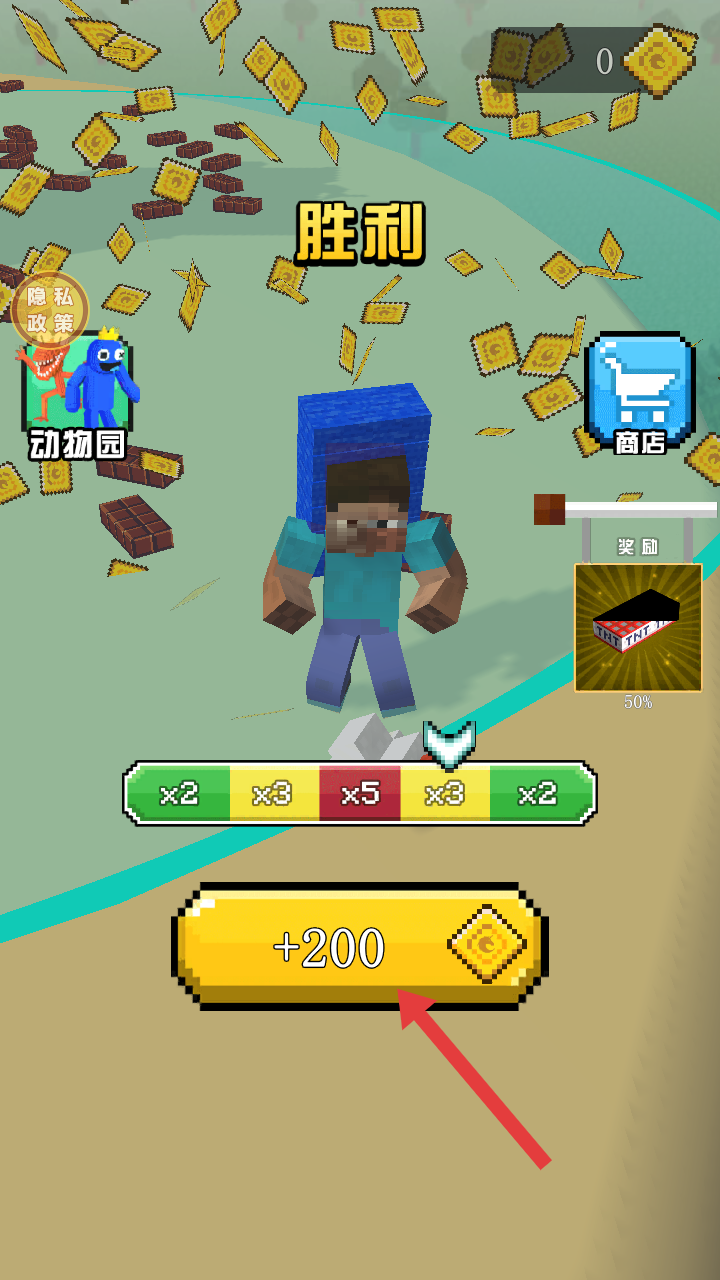The image size is (720, 1280).
Task: Claim the +200 coin reward
Action: pos(360,945)
